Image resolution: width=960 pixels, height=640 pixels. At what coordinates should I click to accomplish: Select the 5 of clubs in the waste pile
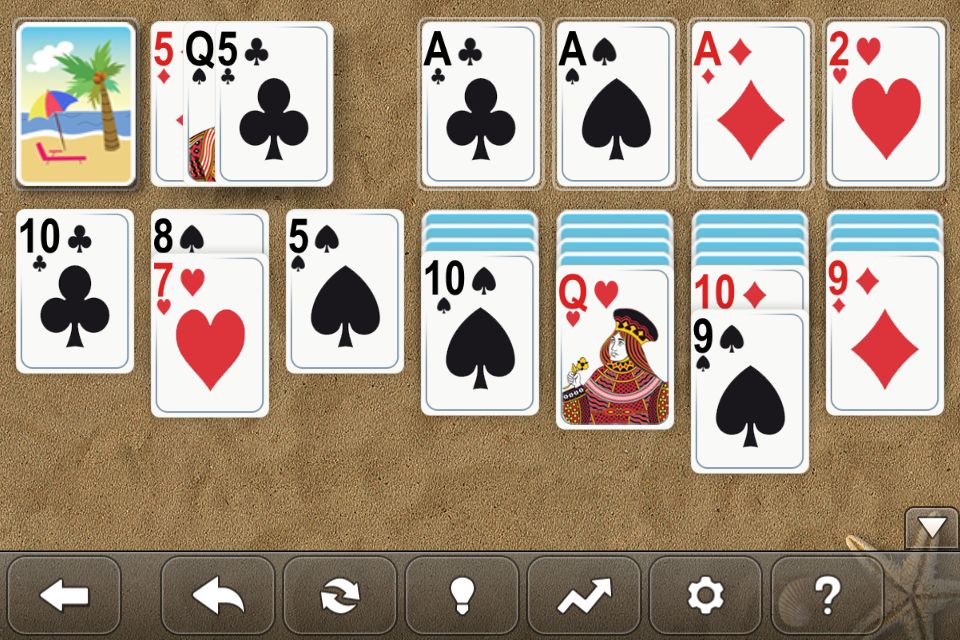pos(274,105)
